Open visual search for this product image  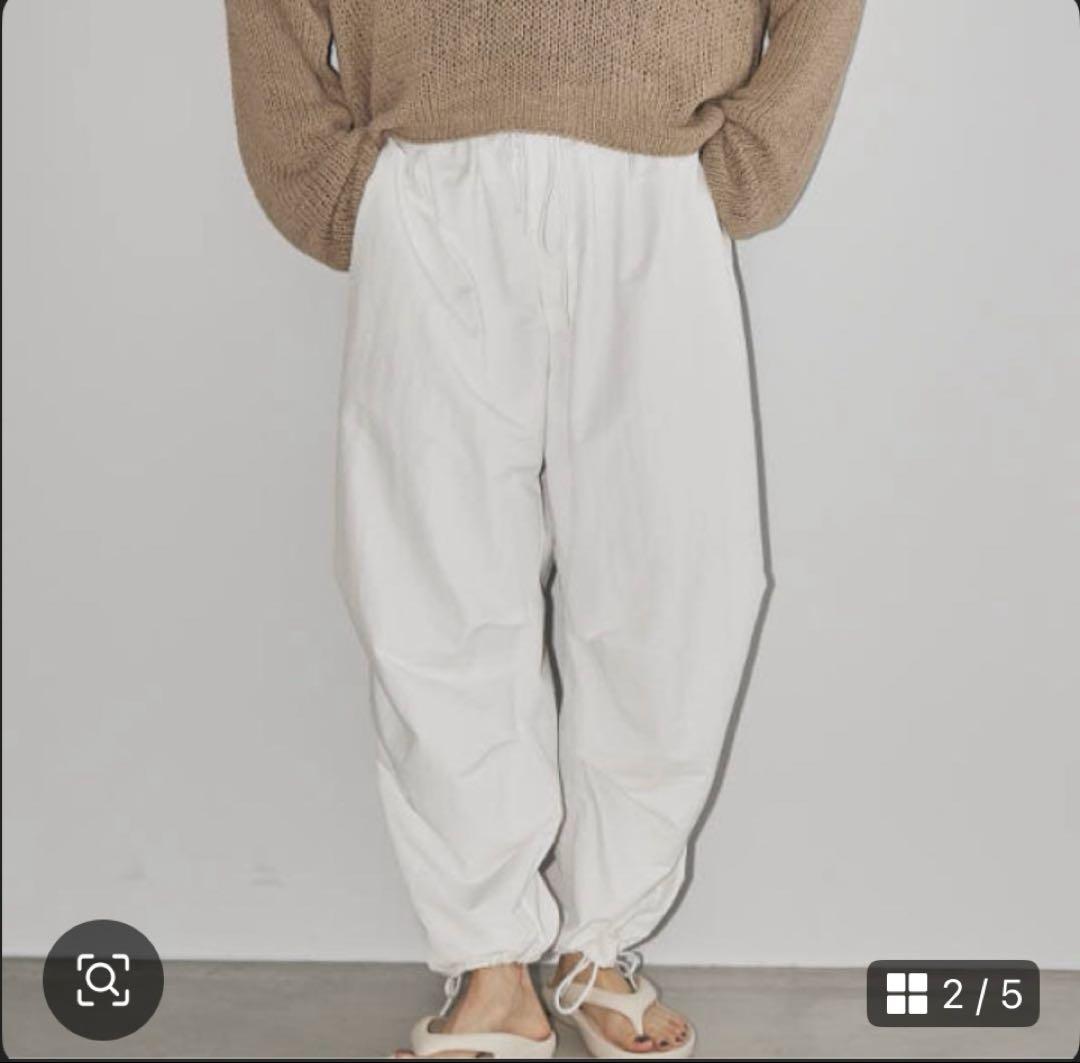[103, 980]
